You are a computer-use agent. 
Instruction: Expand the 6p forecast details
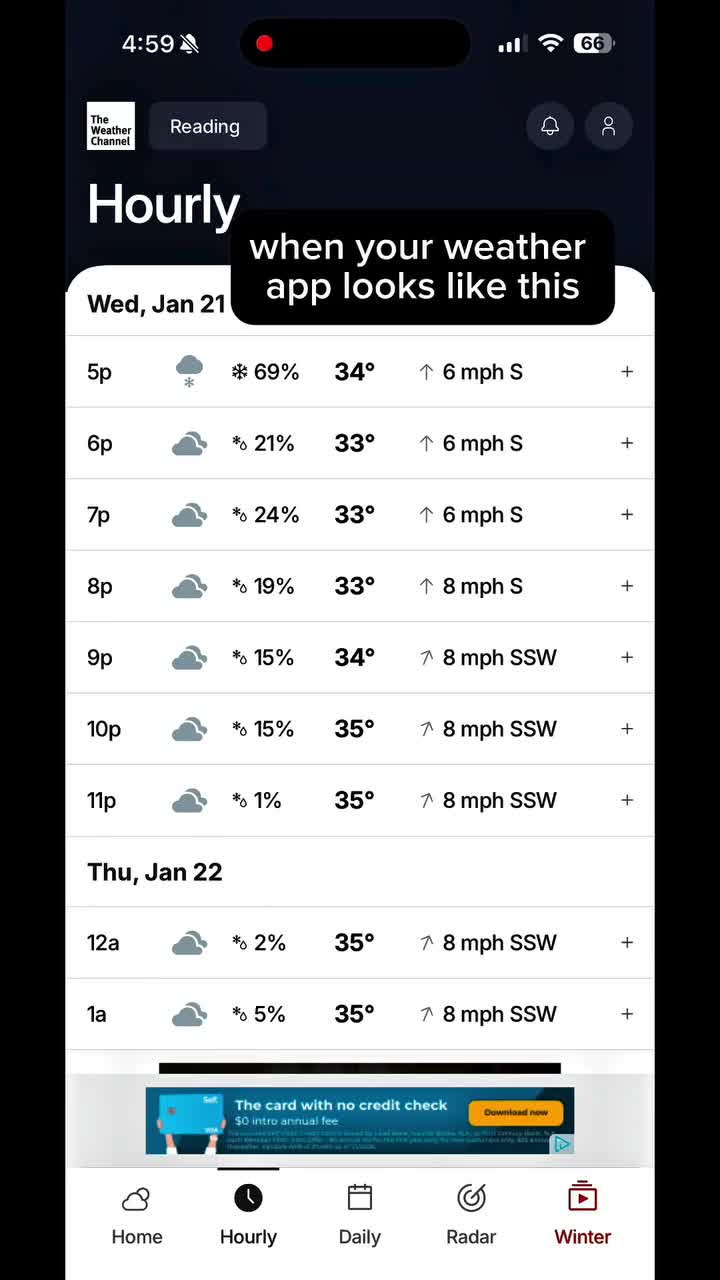pos(627,443)
